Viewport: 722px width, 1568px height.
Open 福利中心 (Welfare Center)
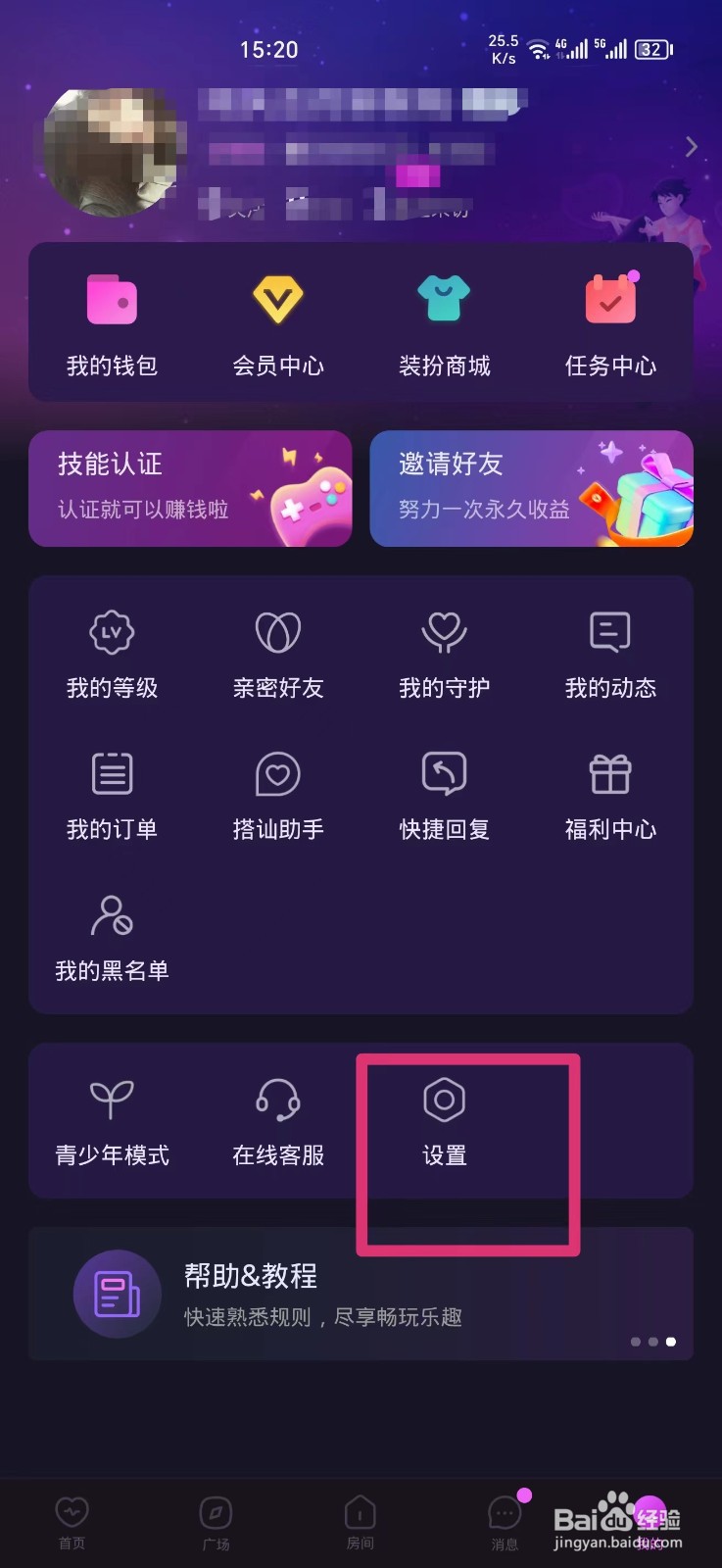(x=610, y=794)
